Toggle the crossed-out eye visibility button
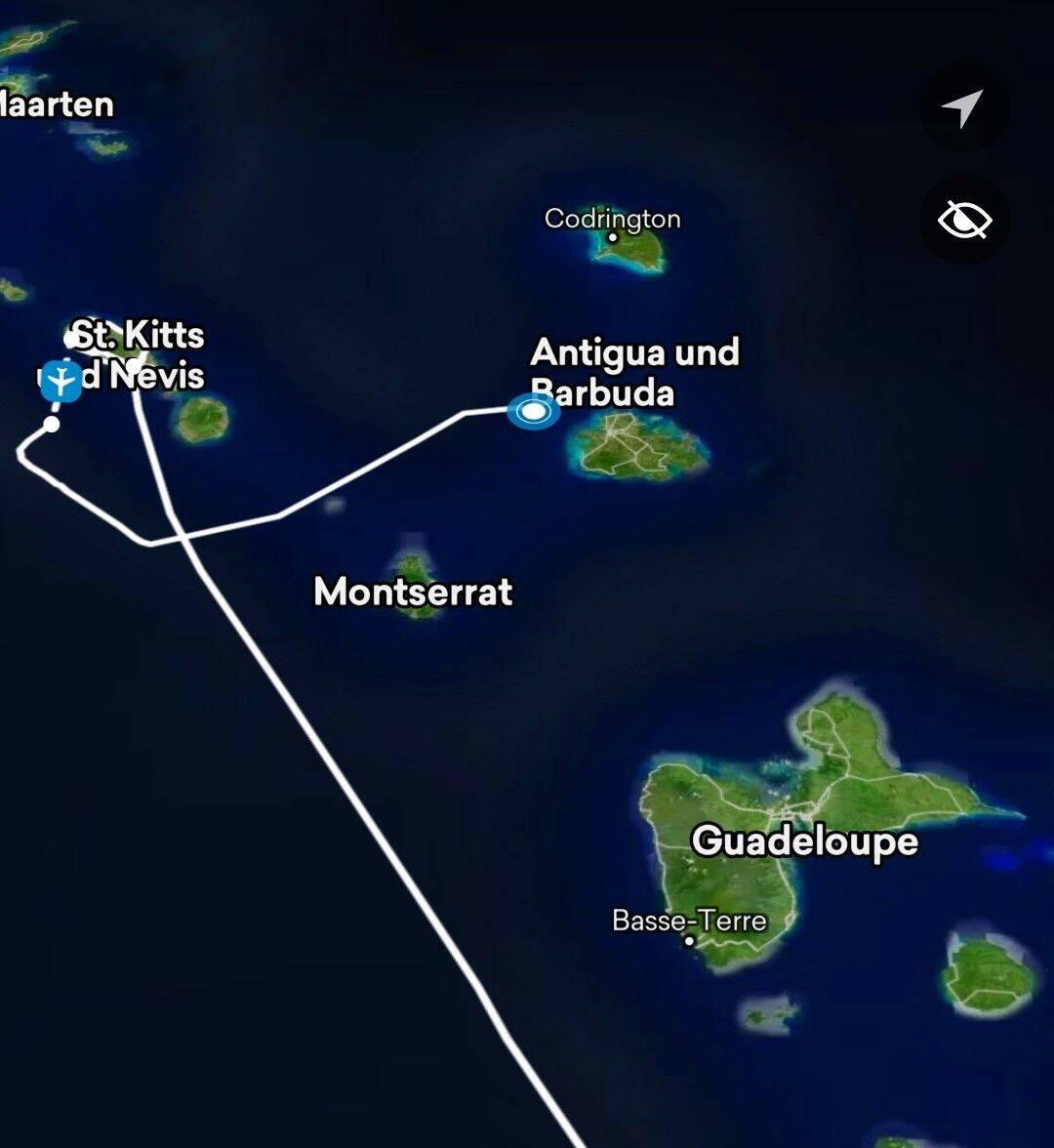The image size is (1054, 1148). 964,220
